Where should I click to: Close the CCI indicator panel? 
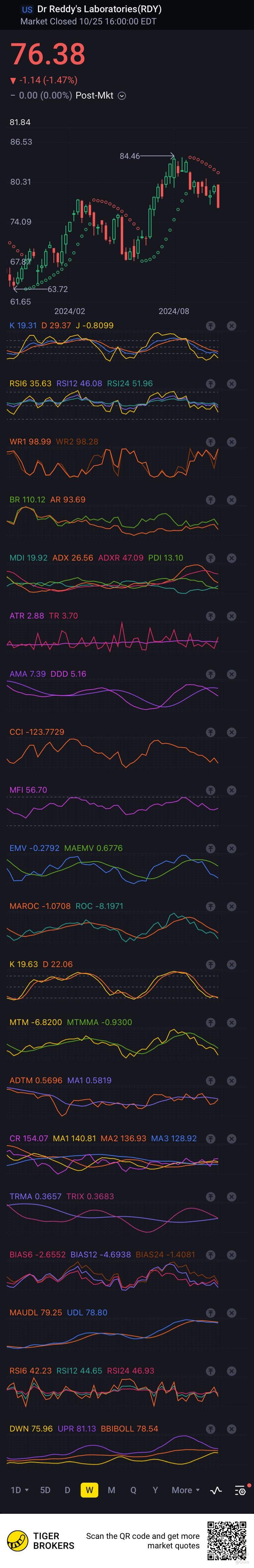(x=231, y=732)
